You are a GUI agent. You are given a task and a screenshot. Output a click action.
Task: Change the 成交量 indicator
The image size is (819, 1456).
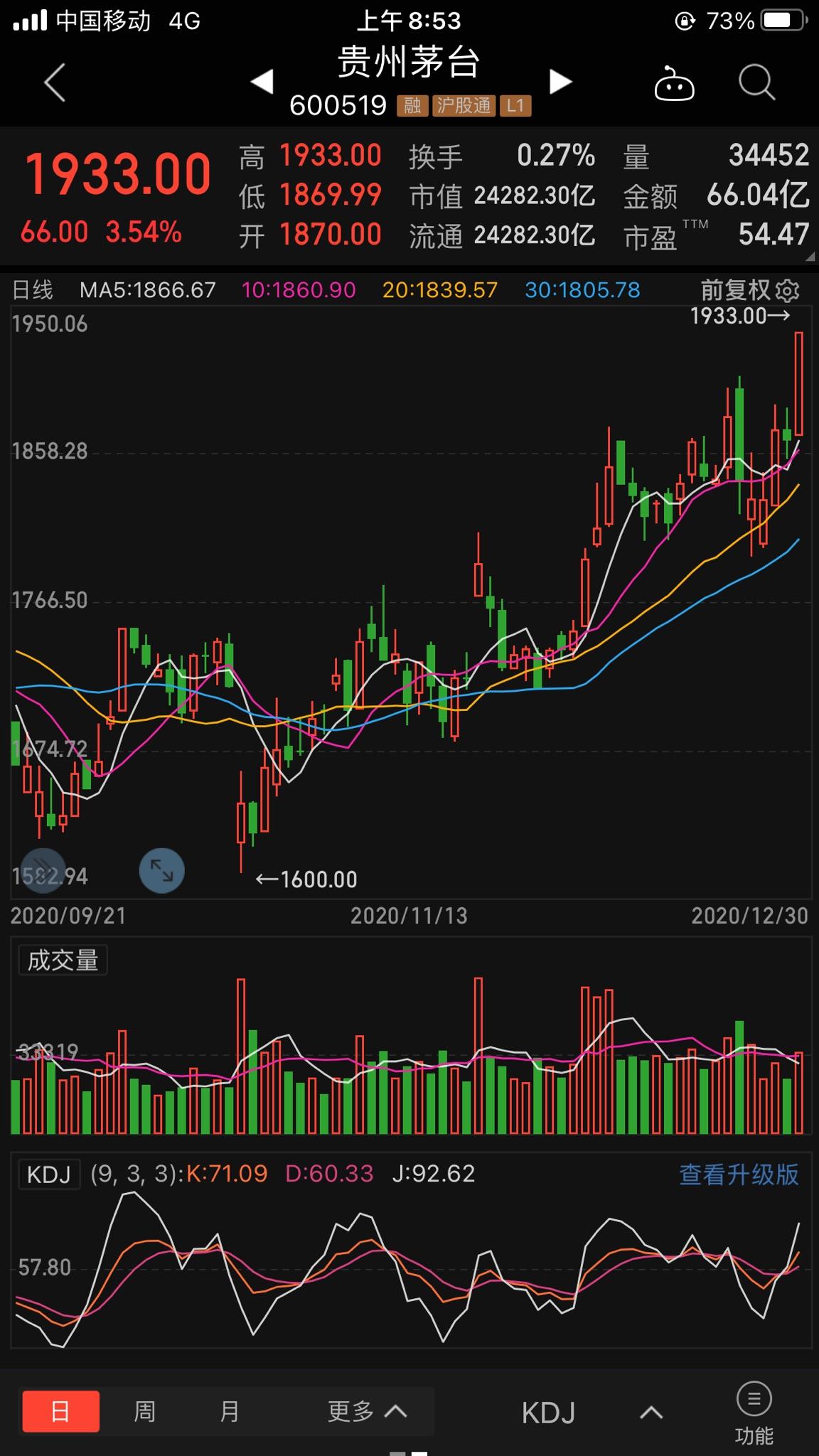pos(63,960)
